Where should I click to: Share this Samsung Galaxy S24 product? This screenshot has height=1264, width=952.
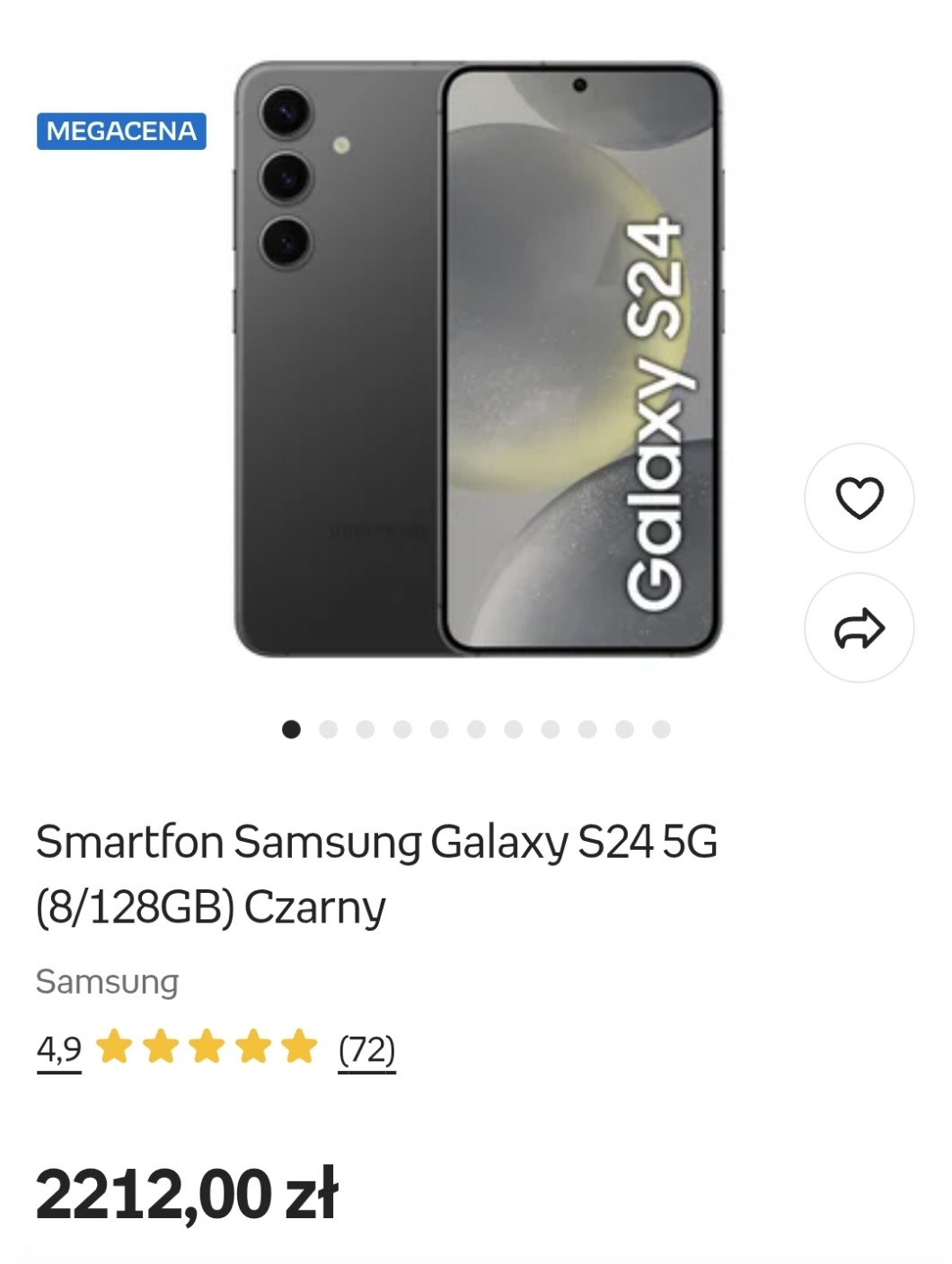859,628
